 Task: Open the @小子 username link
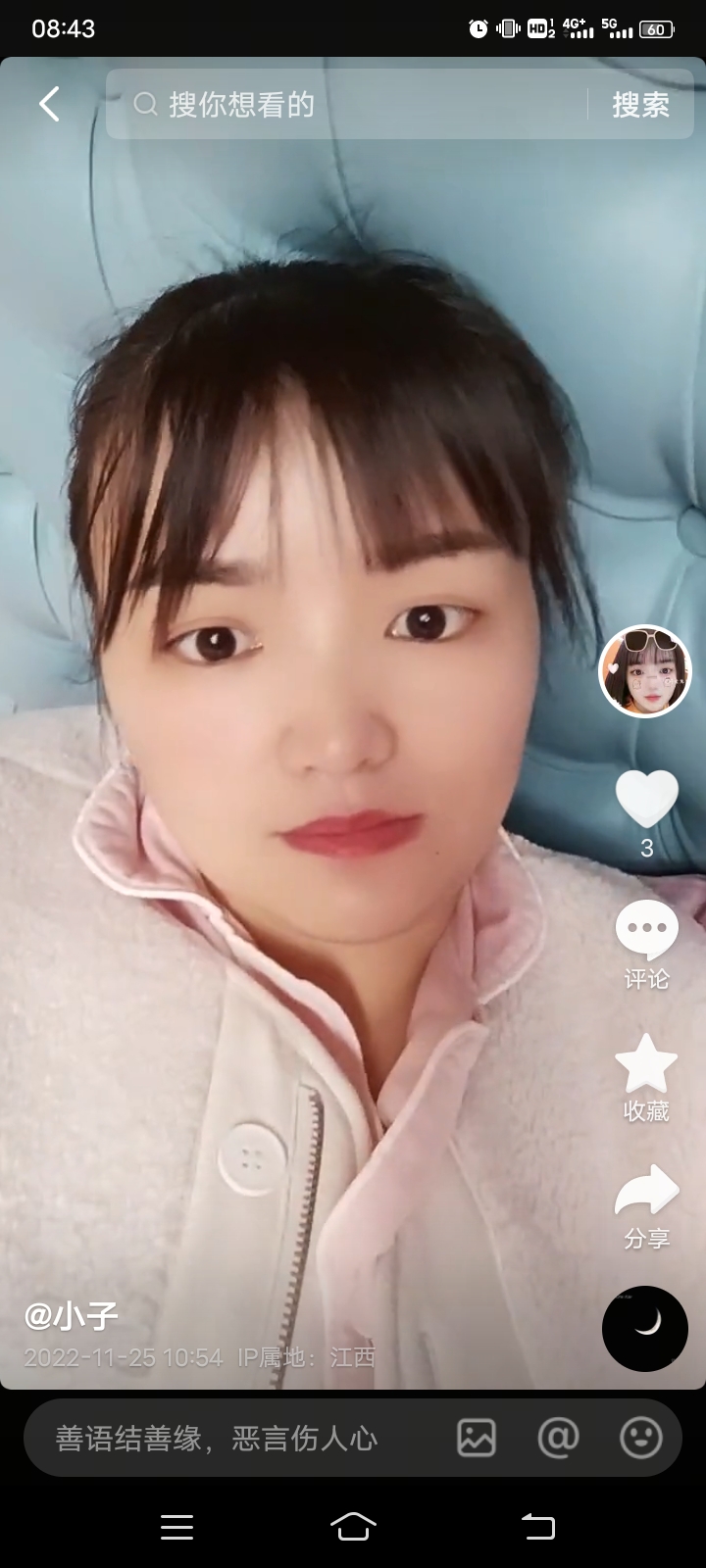pyautogui.click(x=72, y=1315)
